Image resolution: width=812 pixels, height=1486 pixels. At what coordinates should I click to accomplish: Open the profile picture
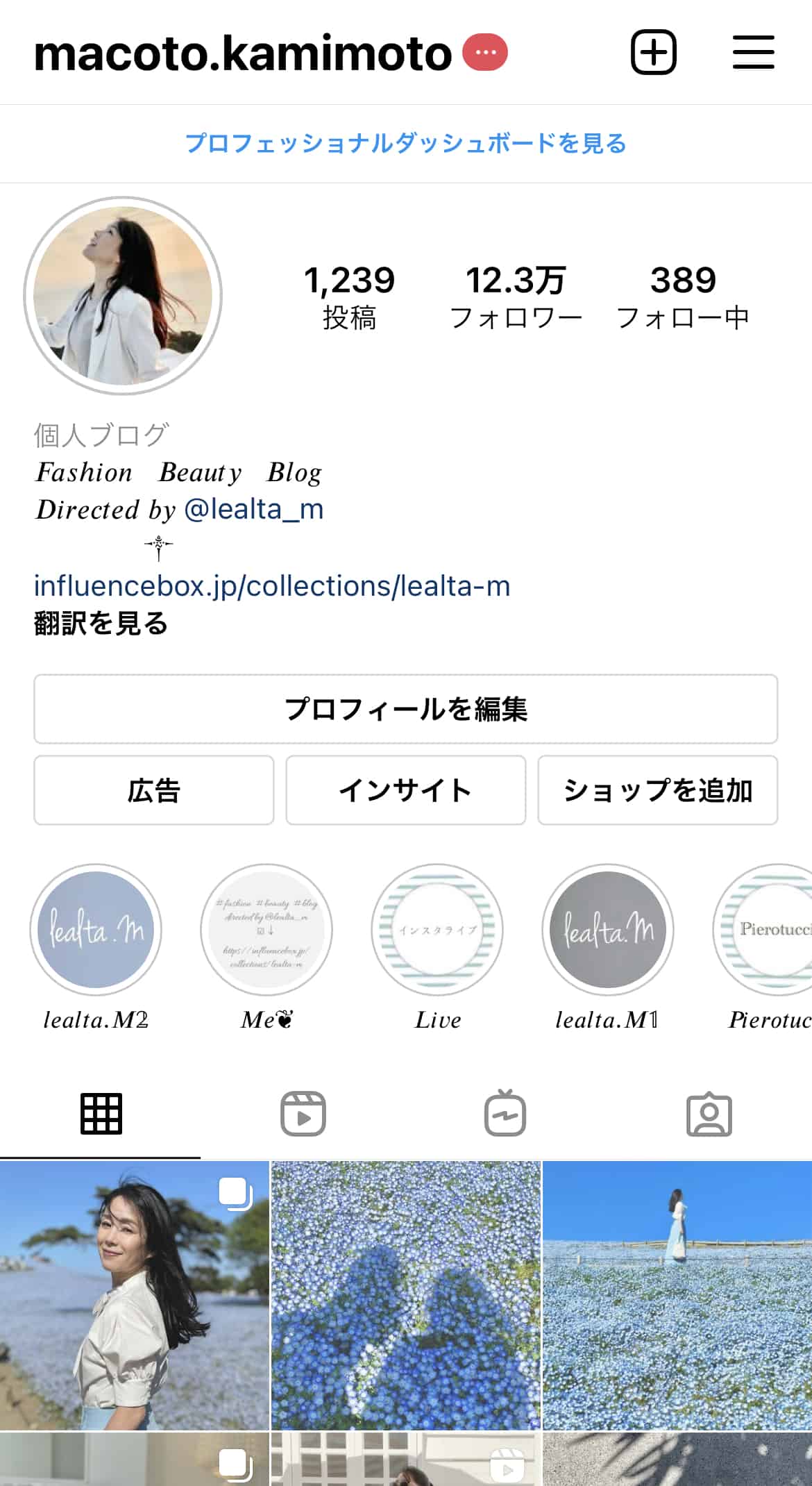tap(123, 296)
